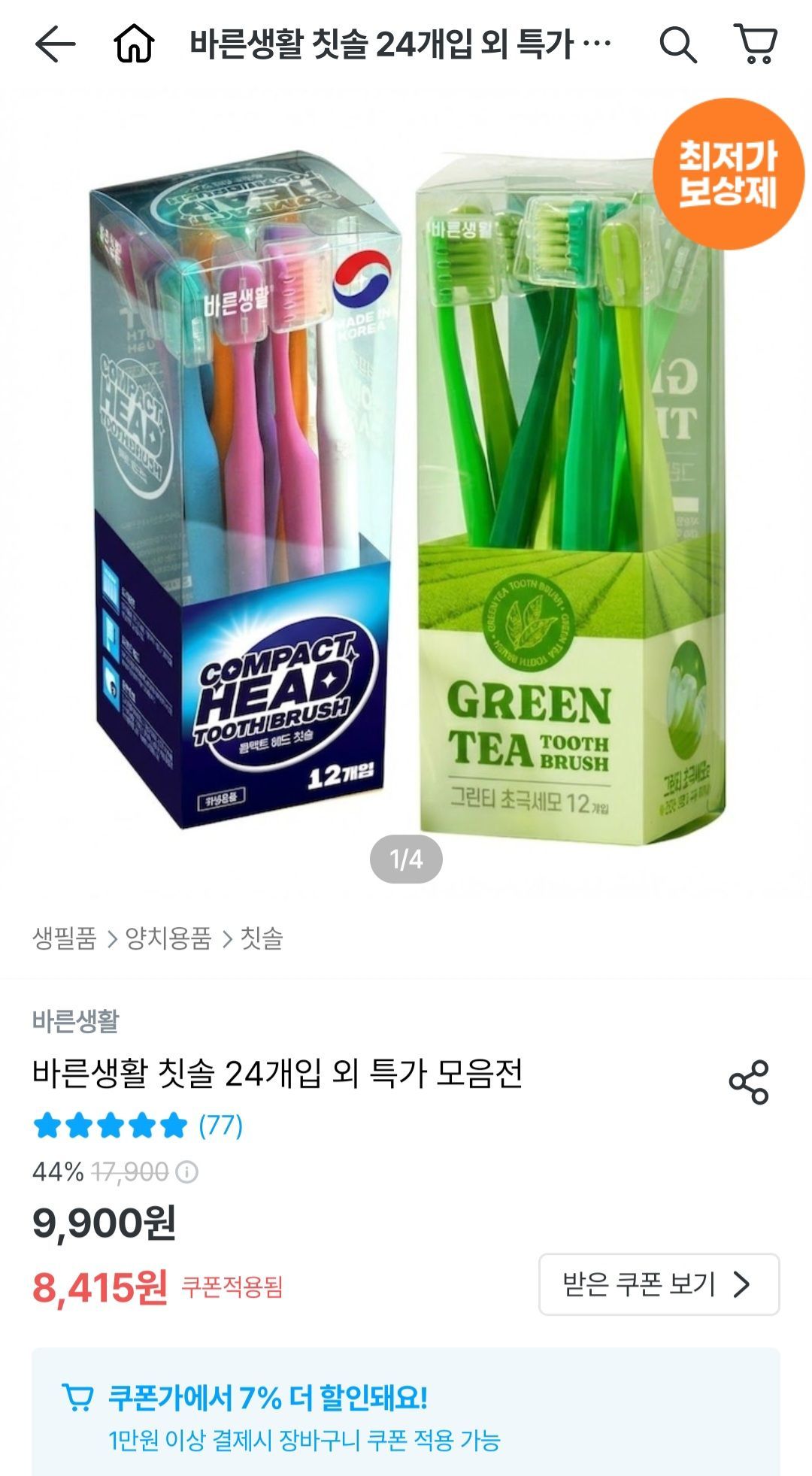Open 칫솔 category breadcrumb
Screen dimensions: 812x1476
point(261,938)
